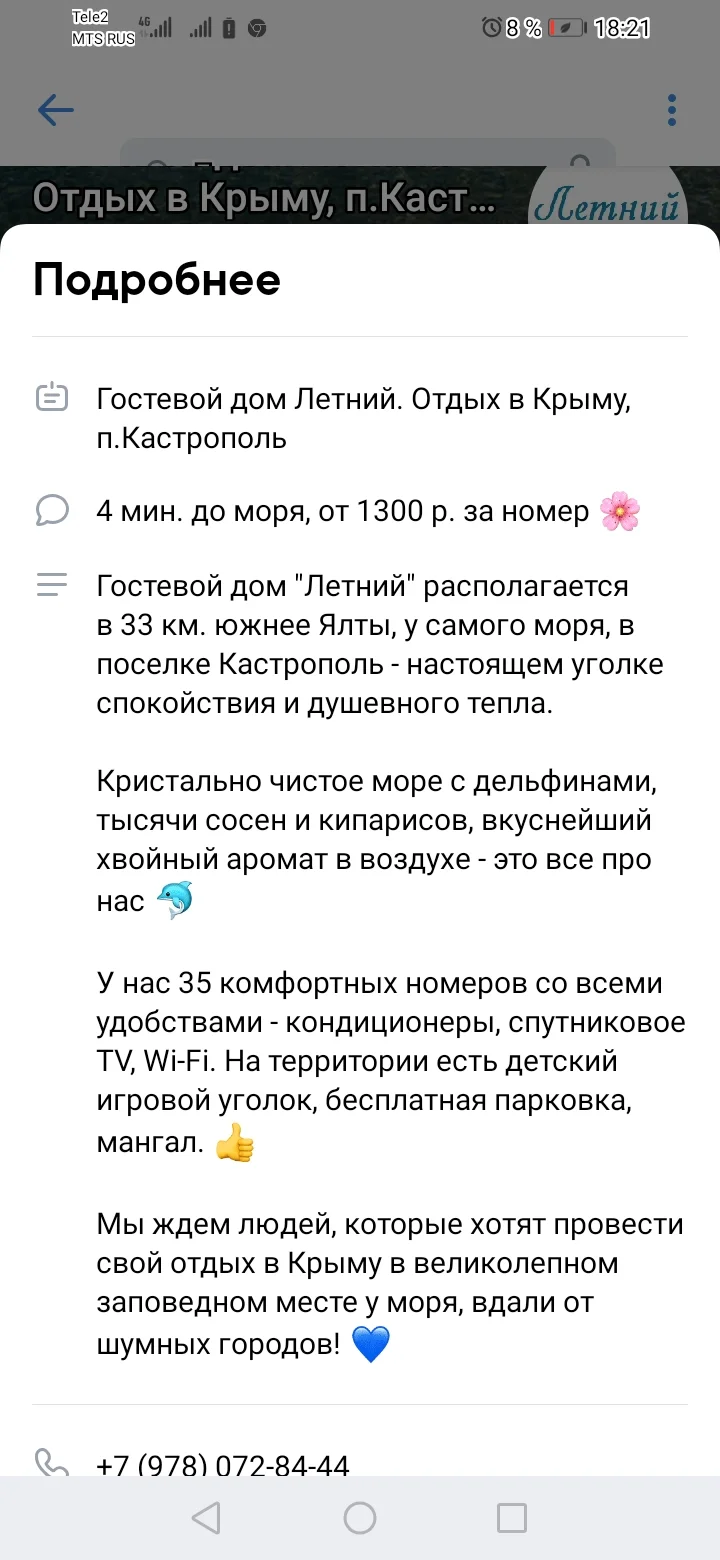Open recent apps with the square button
720x1560 pixels.
pyautogui.click(x=512, y=1518)
